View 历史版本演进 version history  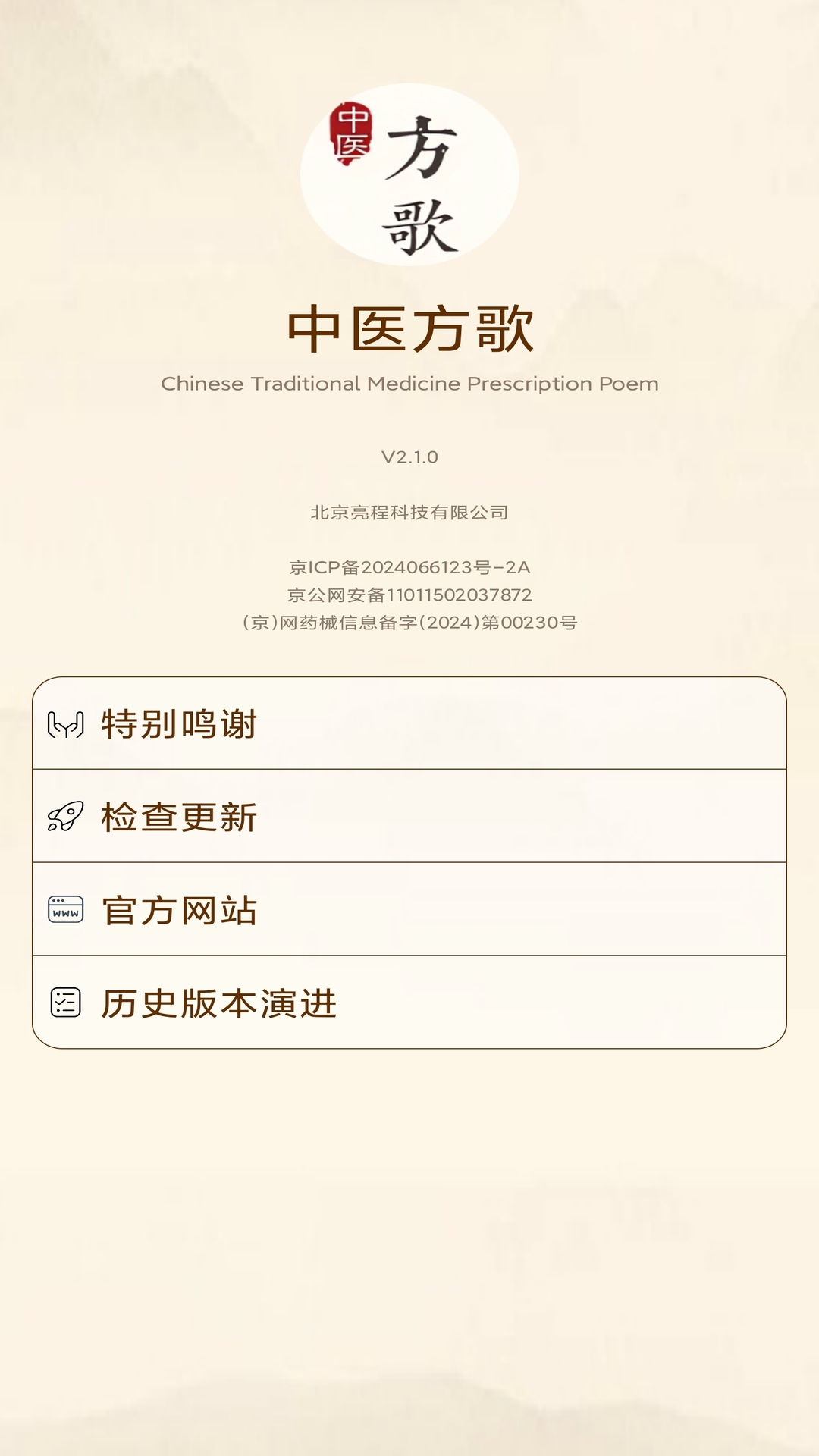[409, 1003]
